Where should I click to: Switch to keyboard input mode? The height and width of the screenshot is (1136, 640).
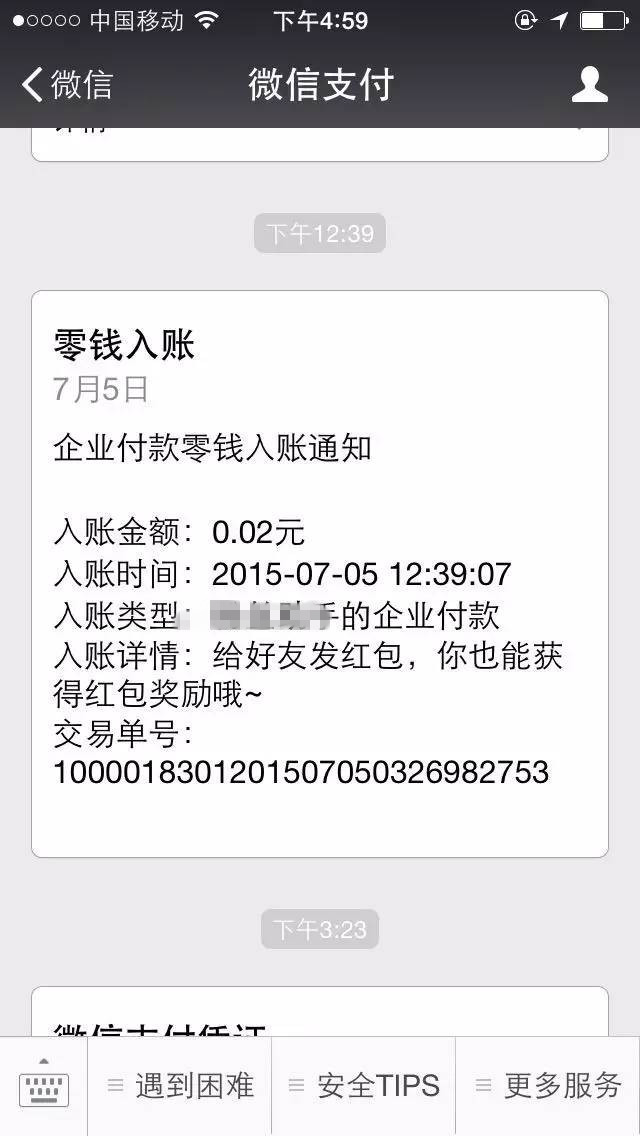[x=44, y=1085]
